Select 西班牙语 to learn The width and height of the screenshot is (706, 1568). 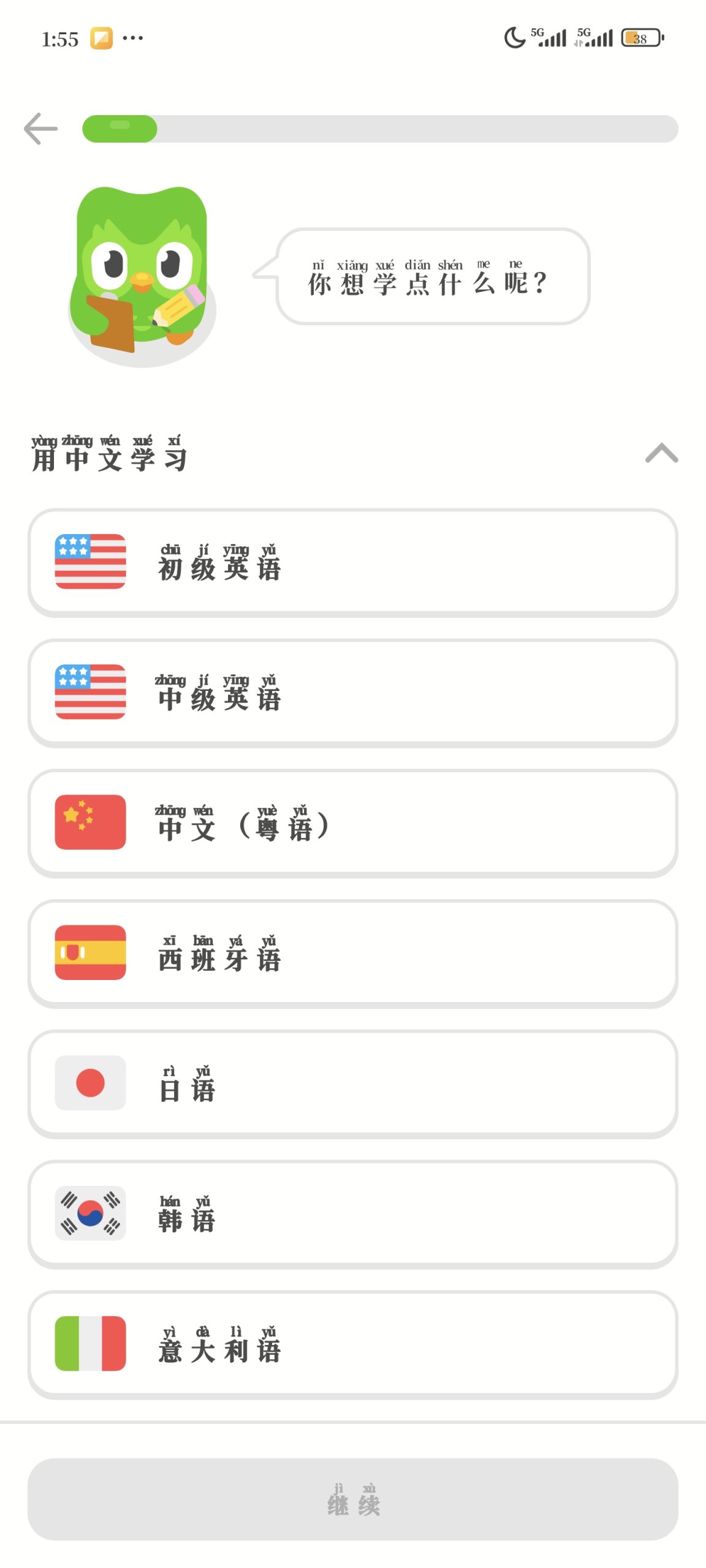[352, 953]
